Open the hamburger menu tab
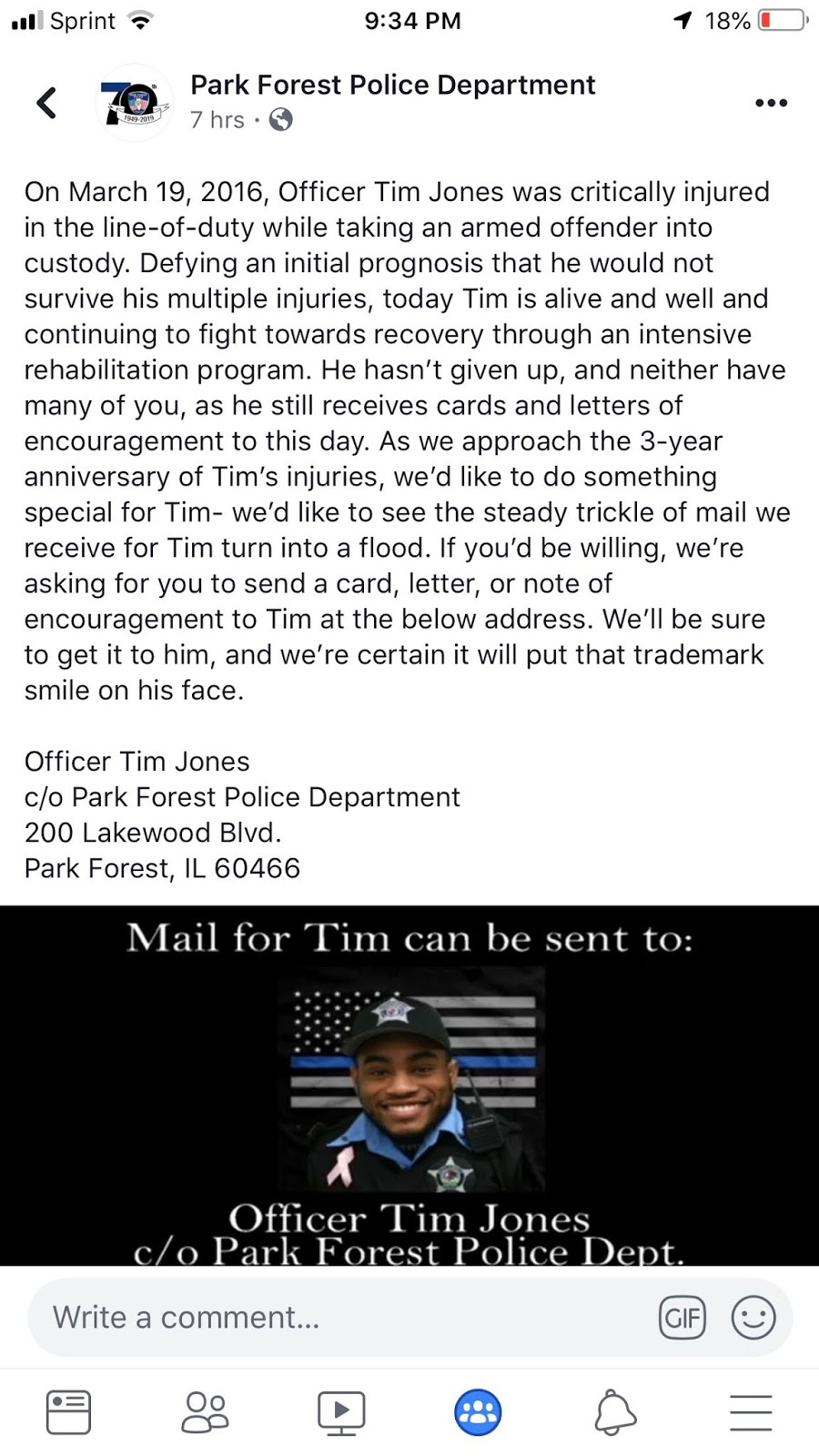This screenshot has width=819, height=1456. pyautogui.click(x=751, y=1412)
